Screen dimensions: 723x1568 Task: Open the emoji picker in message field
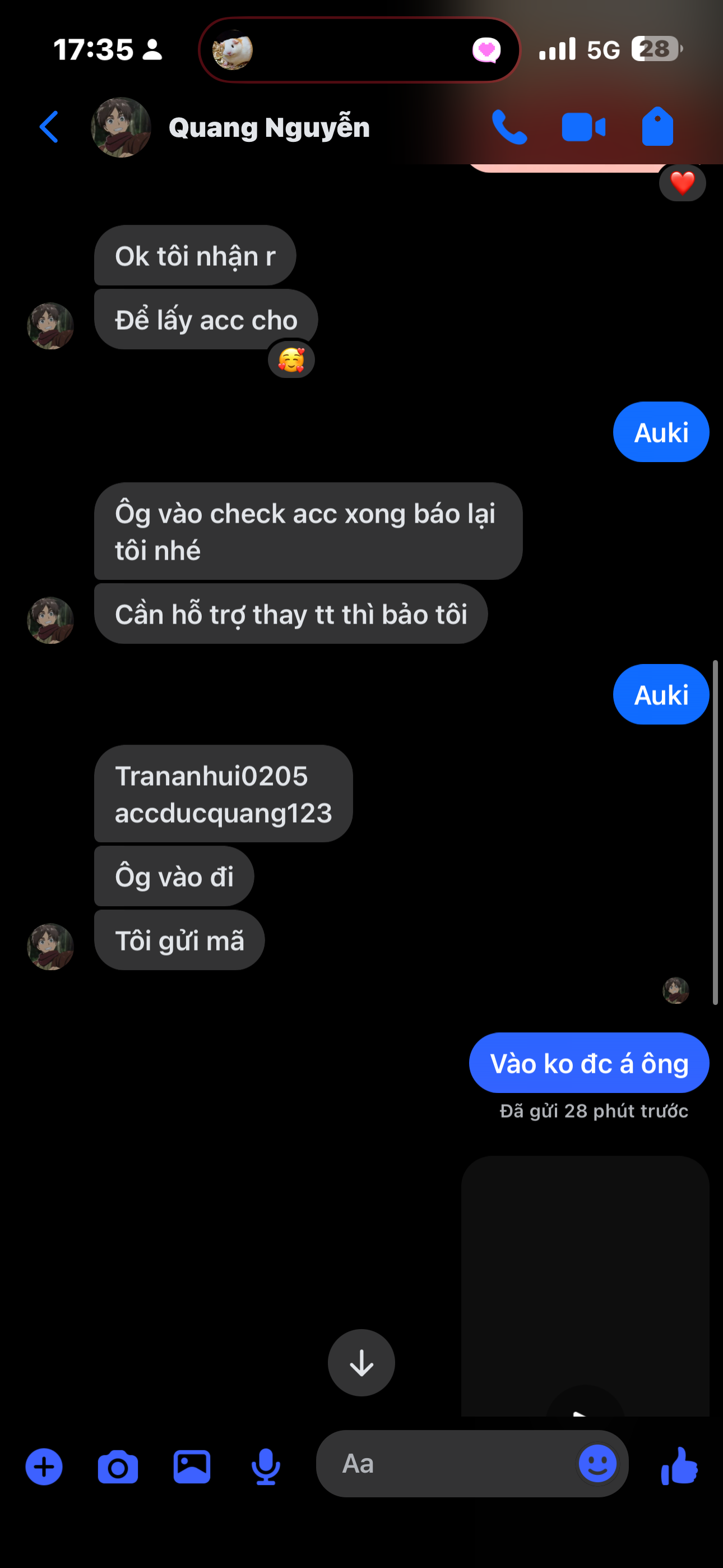pos(597,1464)
